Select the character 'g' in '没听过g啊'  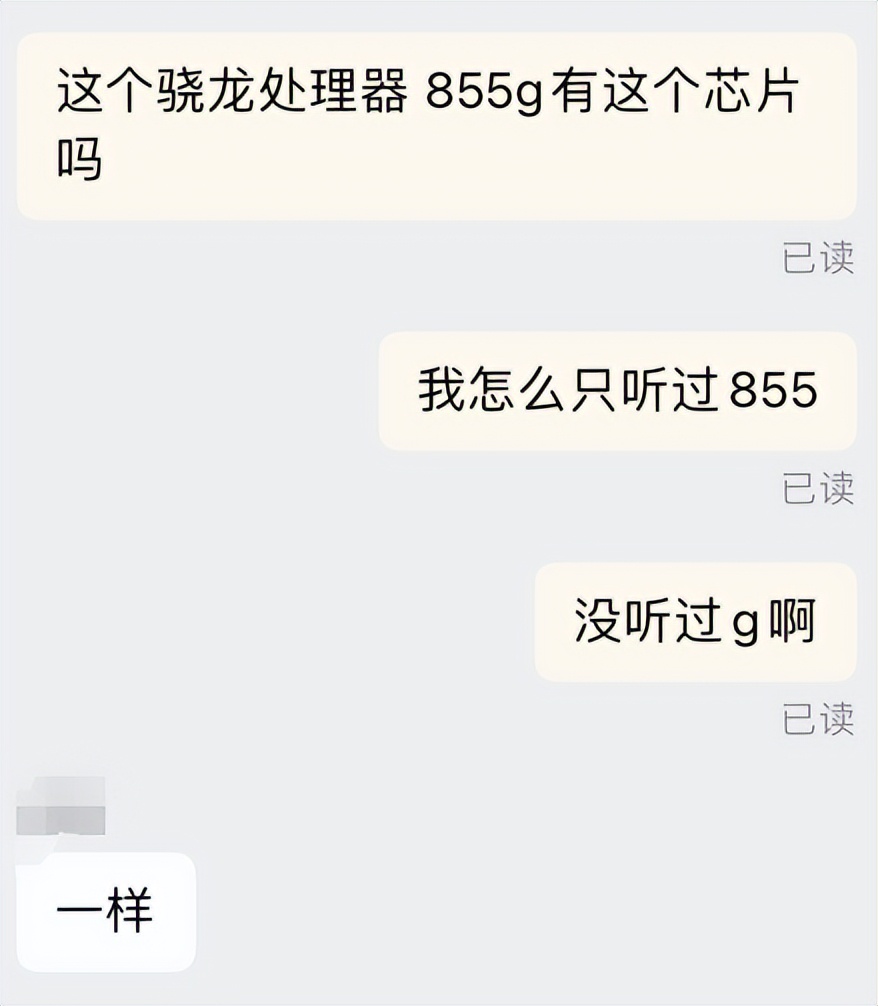click(x=748, y=620)
